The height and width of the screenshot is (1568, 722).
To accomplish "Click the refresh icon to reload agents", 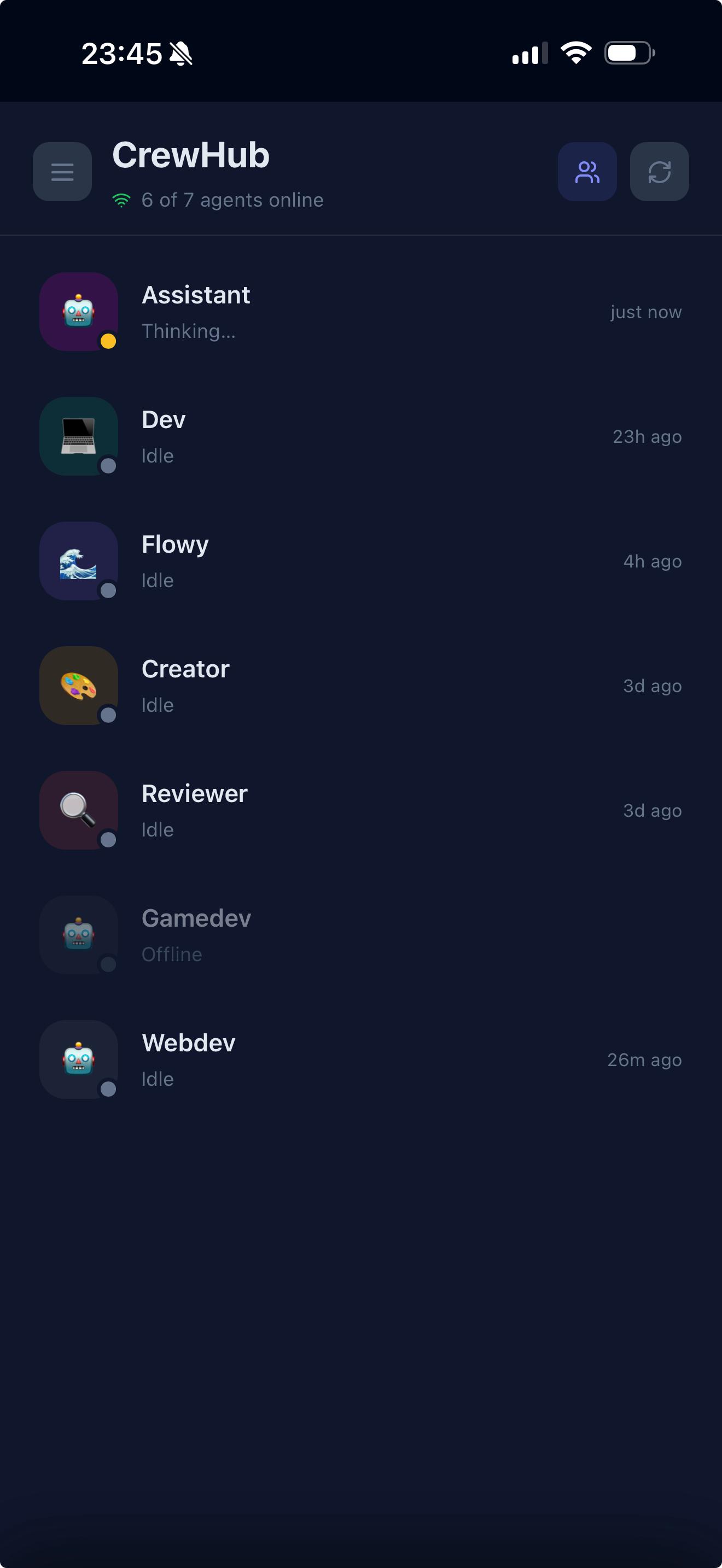I will pyautogui.click(x=659, y=171).
